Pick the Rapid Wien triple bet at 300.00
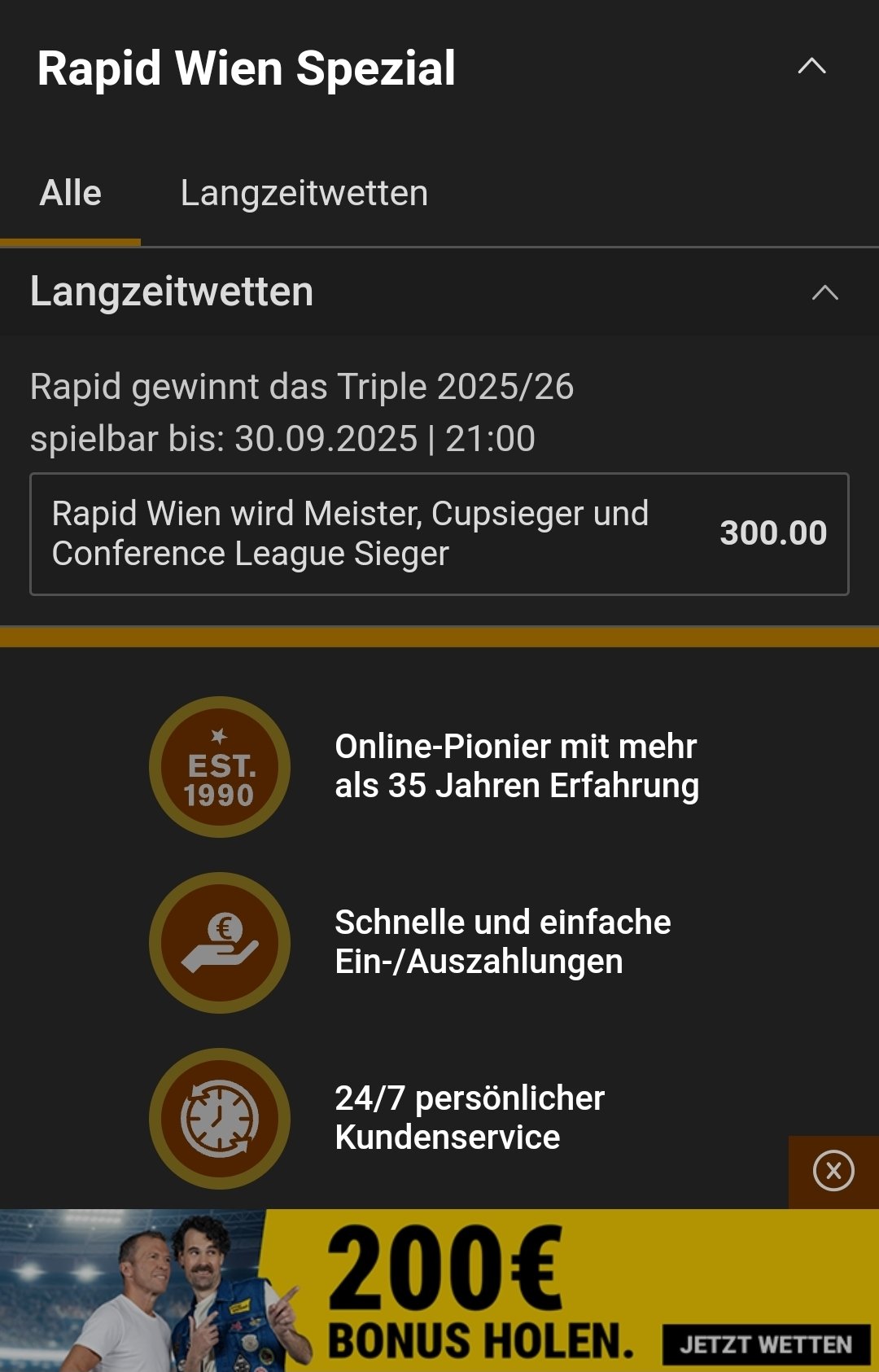 click(x=439, y=534)
